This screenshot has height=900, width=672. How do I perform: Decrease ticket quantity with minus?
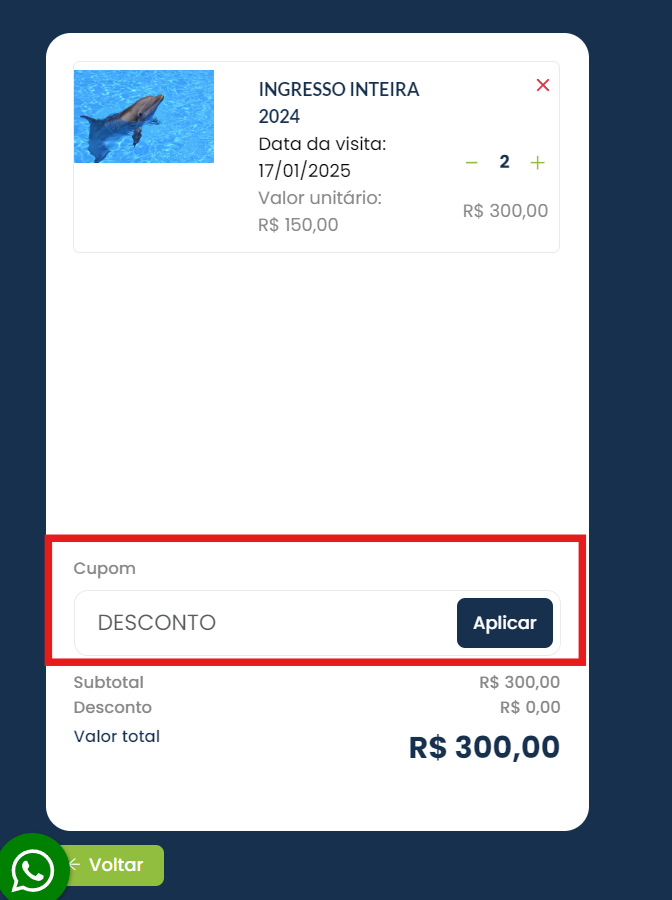coord(472,162)
